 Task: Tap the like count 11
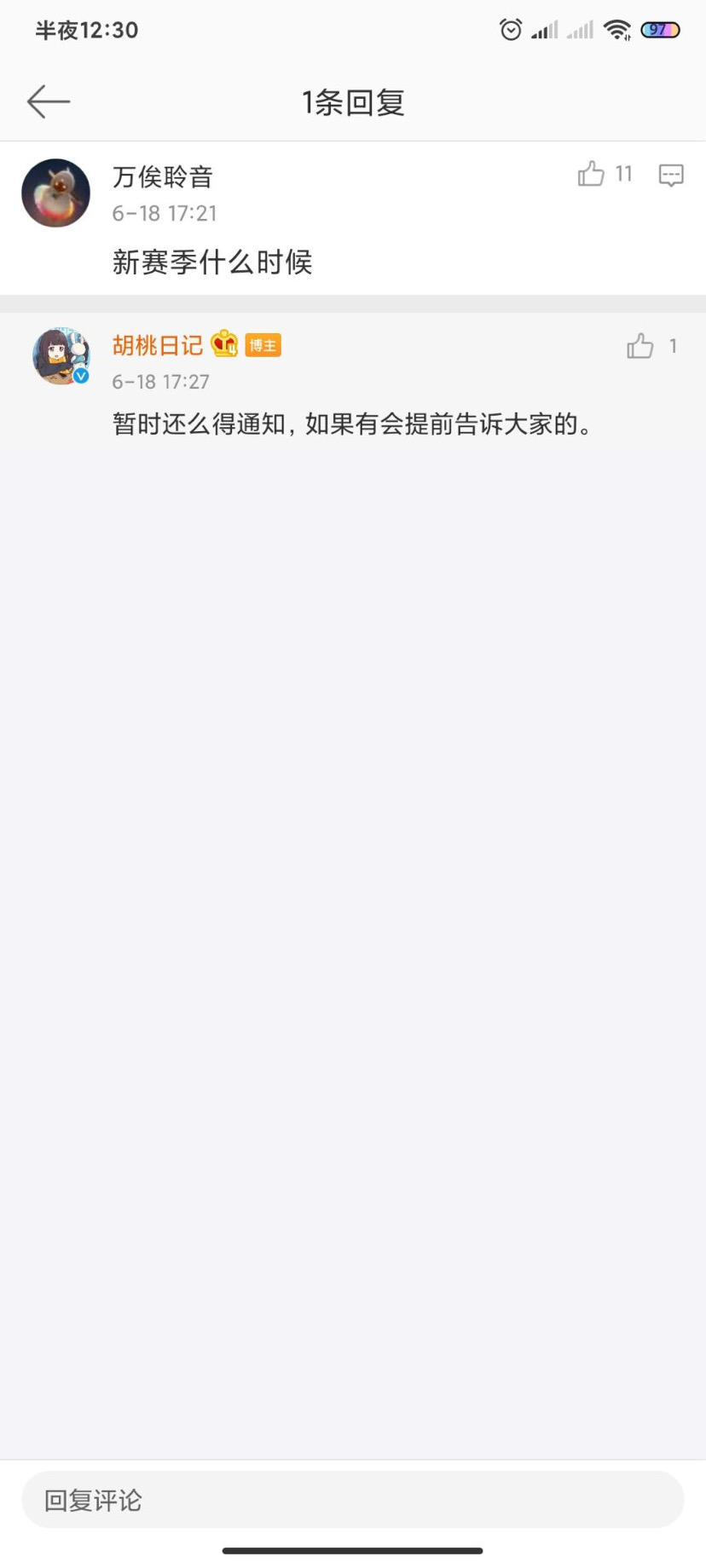624,175
